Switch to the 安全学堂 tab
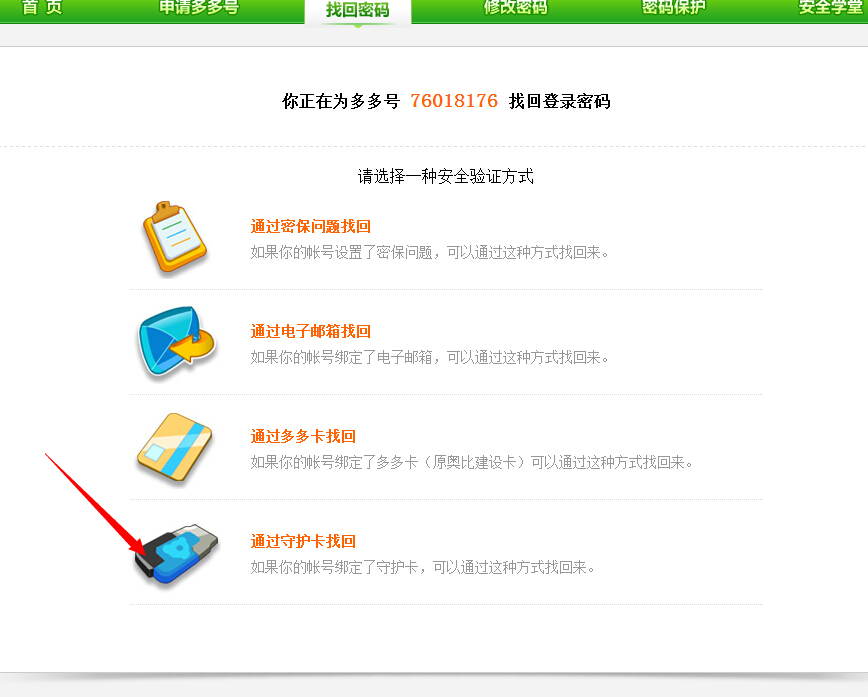 tap(830, 8)
